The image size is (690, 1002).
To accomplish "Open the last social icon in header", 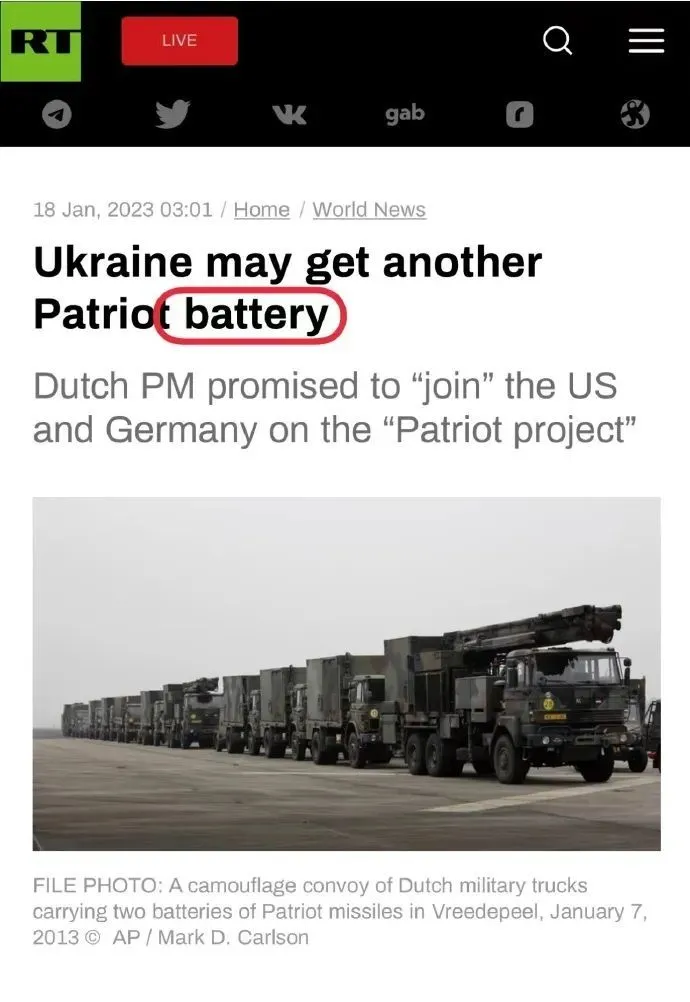I will [635, 115].
